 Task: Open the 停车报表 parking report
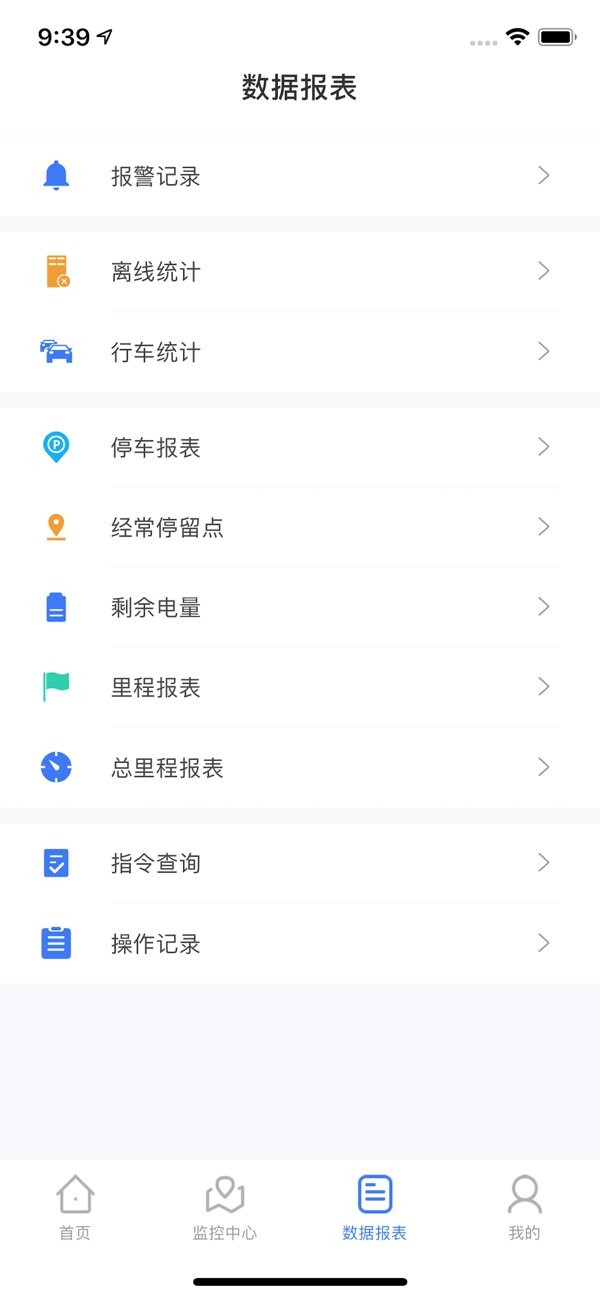(300, 447)
